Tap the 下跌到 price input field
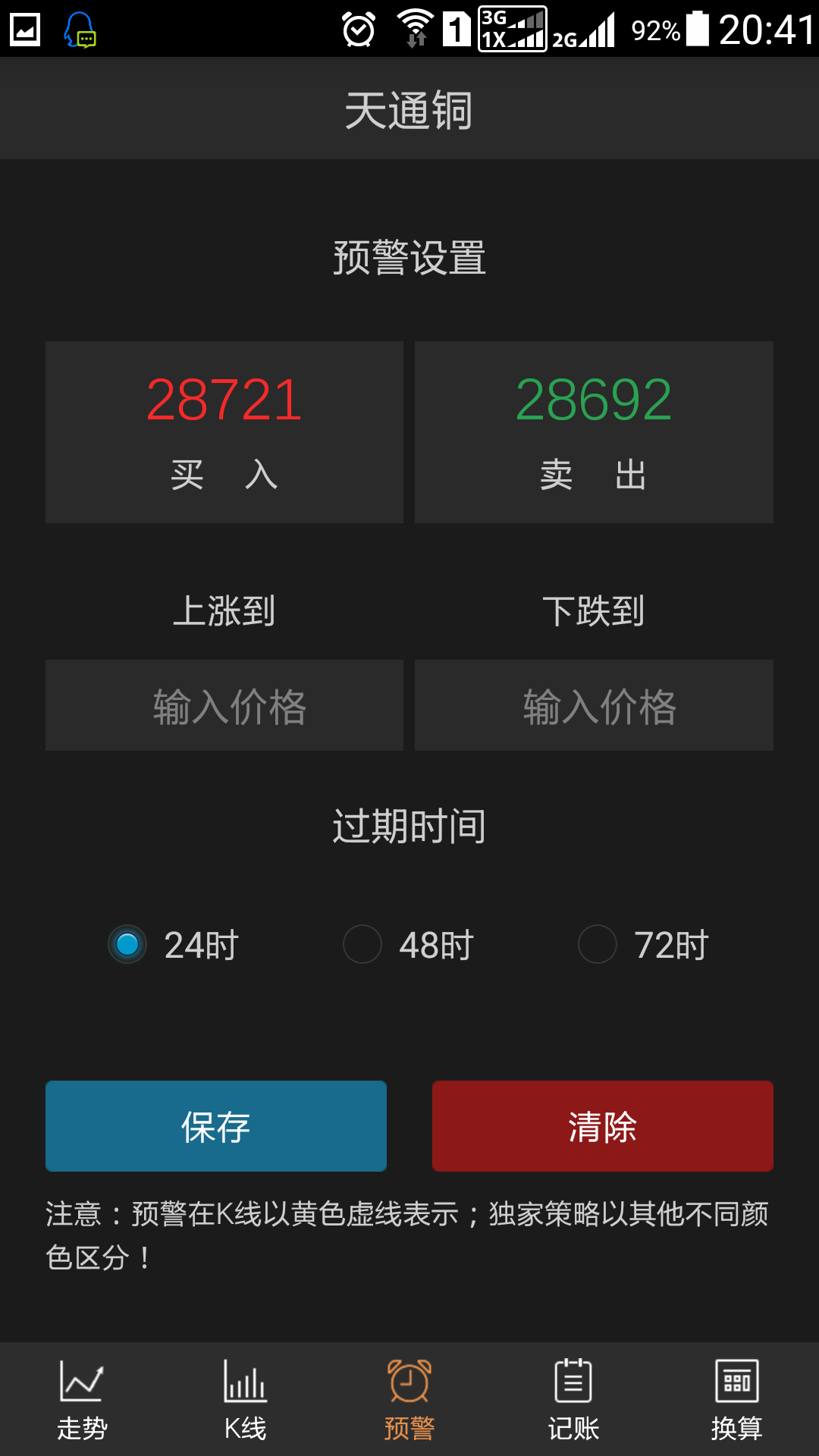Image resolution: width=819 pixels, height=1456 pixels. point(595,705)
